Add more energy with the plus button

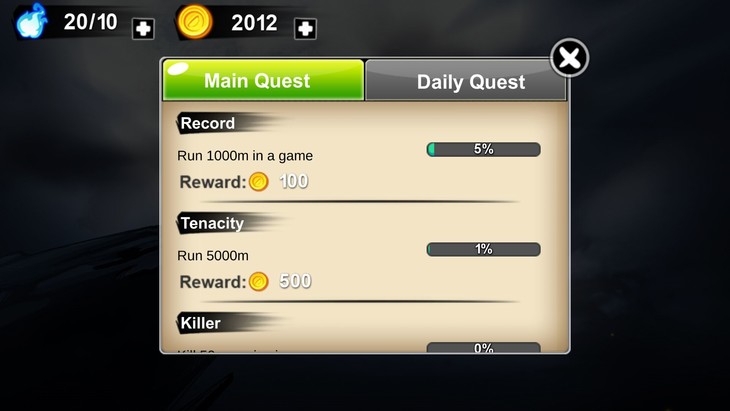point(143,29)
